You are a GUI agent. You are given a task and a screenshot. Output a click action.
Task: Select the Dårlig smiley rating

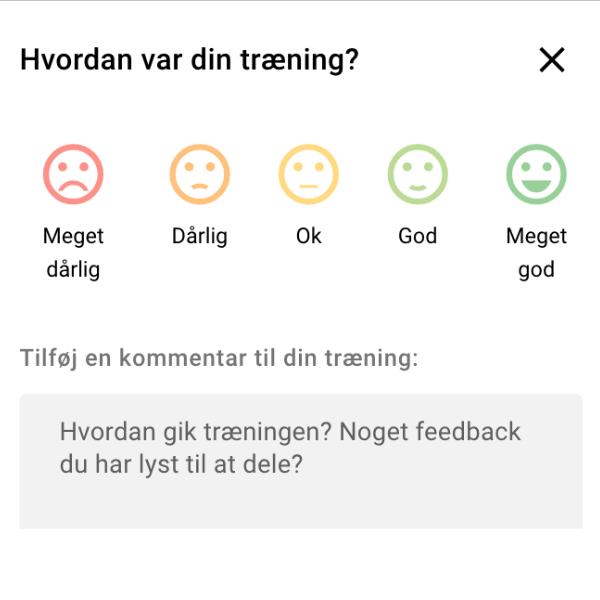coord(200,174)
